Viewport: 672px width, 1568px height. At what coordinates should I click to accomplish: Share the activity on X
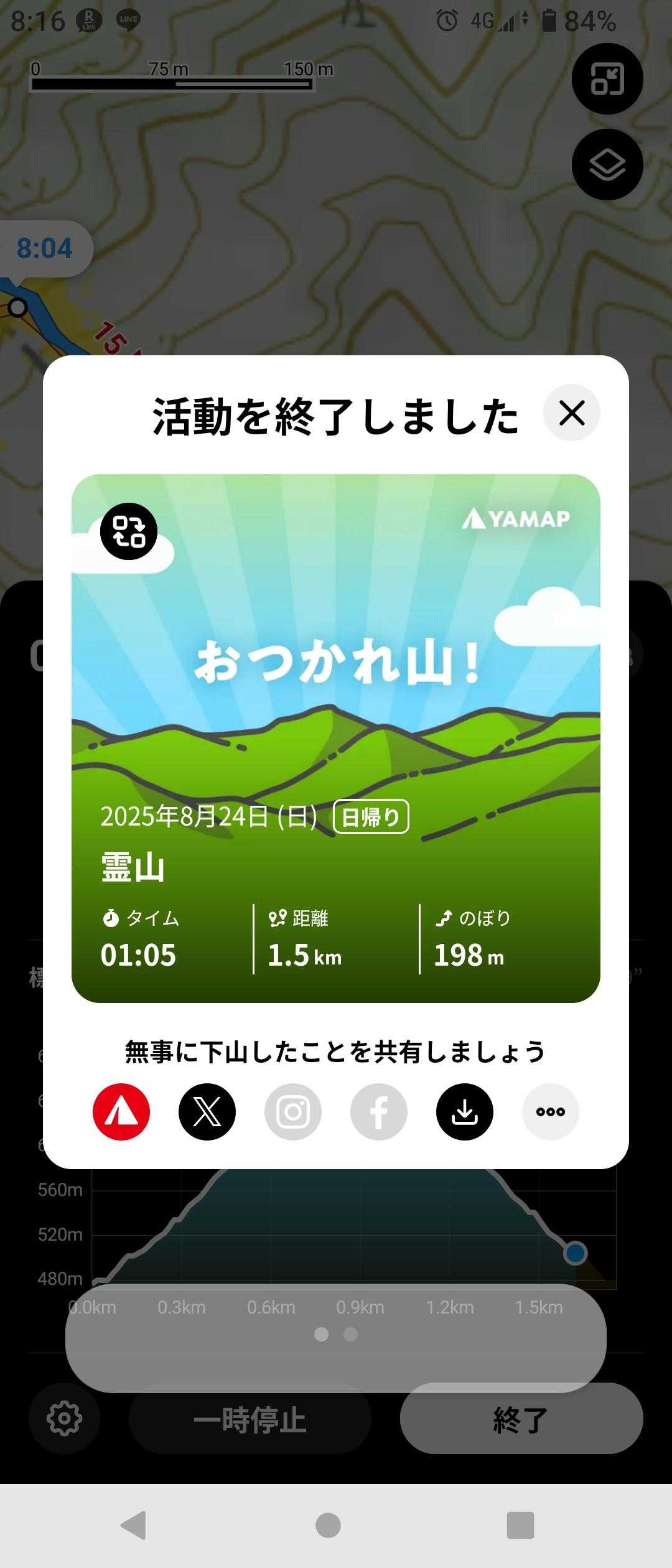pos(207,1112)
